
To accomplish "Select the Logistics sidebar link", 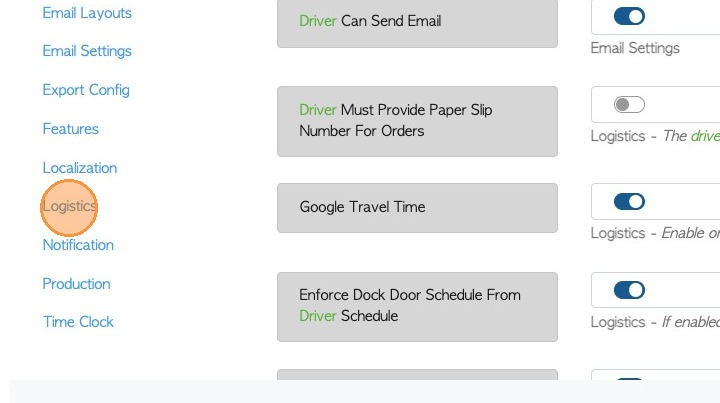I will [70, 206].
